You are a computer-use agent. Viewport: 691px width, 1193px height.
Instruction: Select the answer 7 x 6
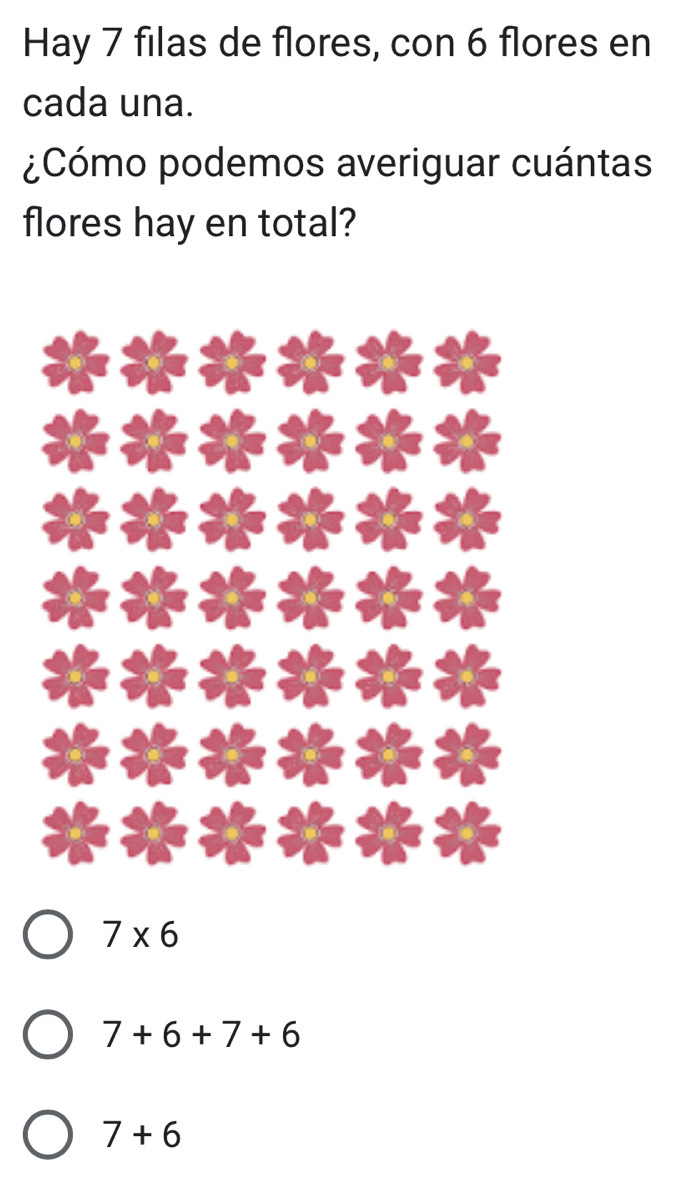click(x=48, y=936)
